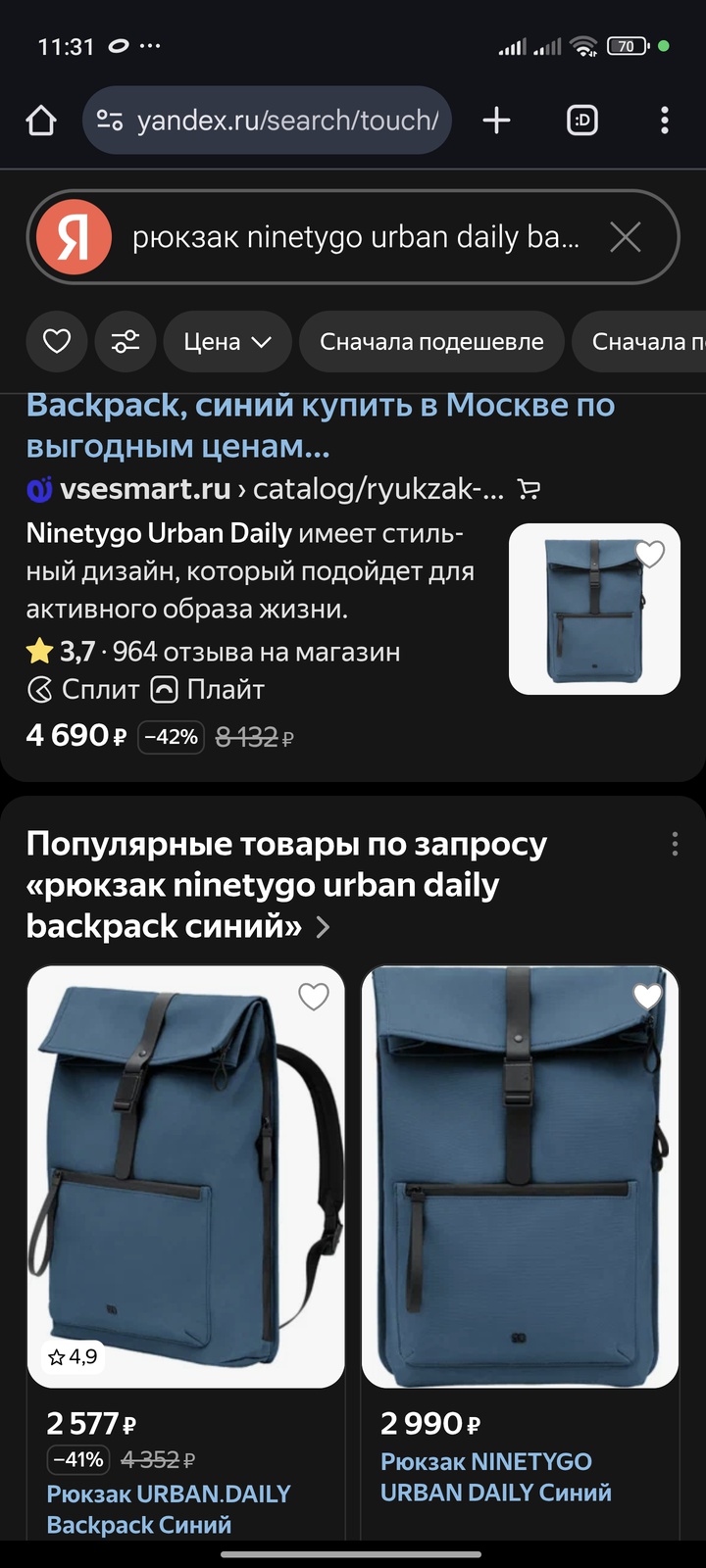Image resolution: width=706 pixels, height=1568 pixels.
Task: Open the vsesmart.ru Backpack search result
Action: tap(320, 425)
